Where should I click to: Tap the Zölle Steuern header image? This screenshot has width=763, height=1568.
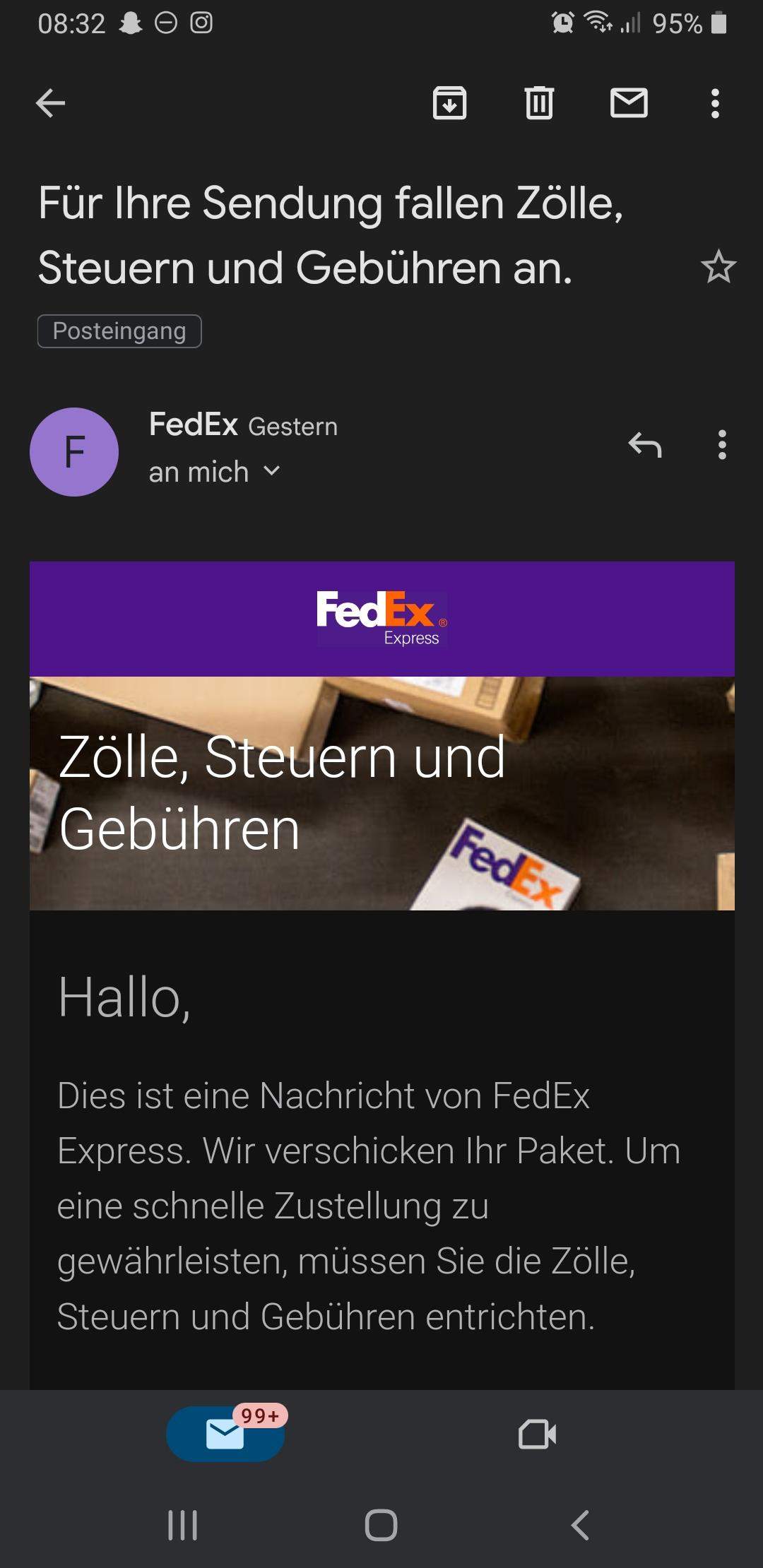(x=381, y=791)
